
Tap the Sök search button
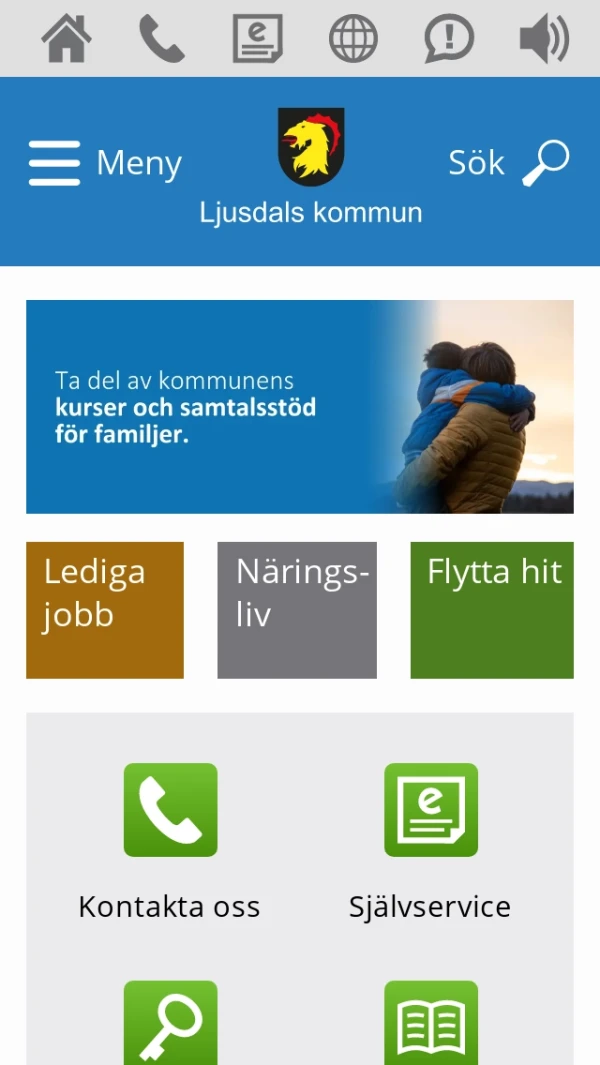click(x=508, y=163)
